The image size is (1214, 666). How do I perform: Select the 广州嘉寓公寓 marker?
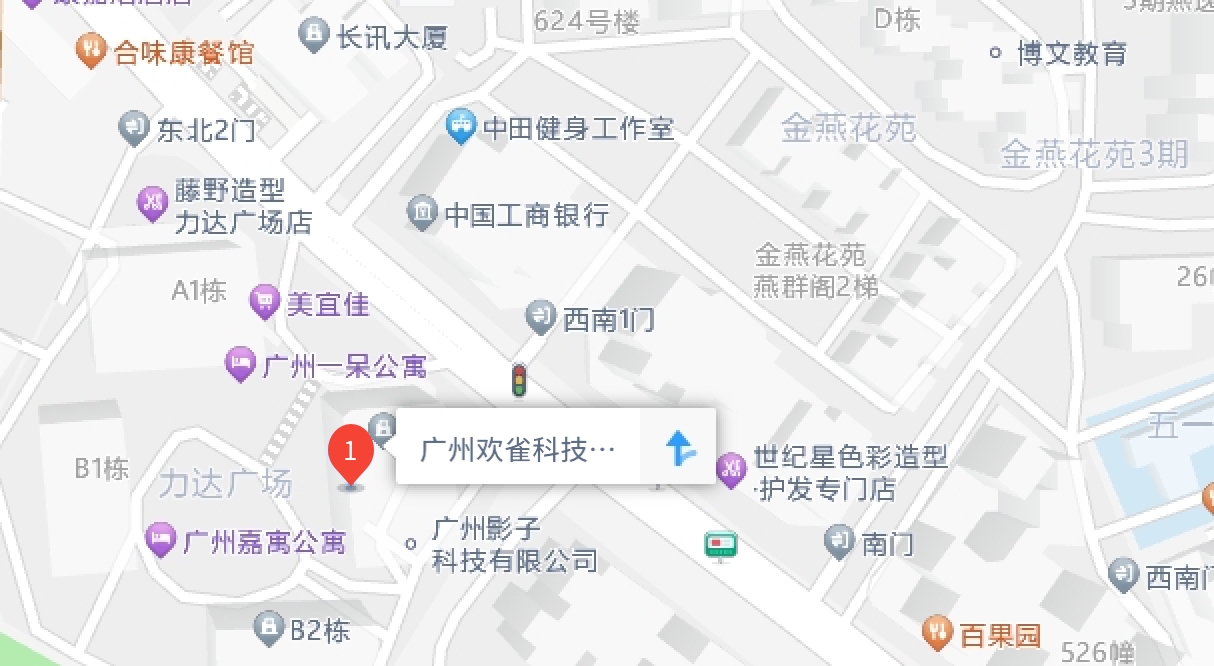pos(160,540)
